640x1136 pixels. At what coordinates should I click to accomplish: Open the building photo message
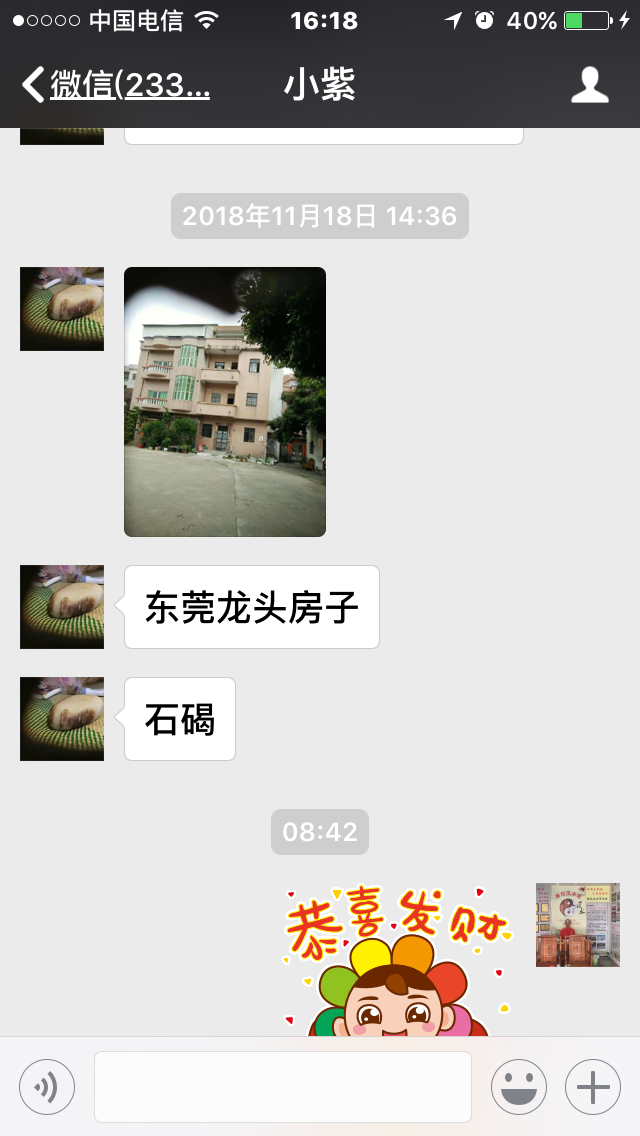(225, 402)
